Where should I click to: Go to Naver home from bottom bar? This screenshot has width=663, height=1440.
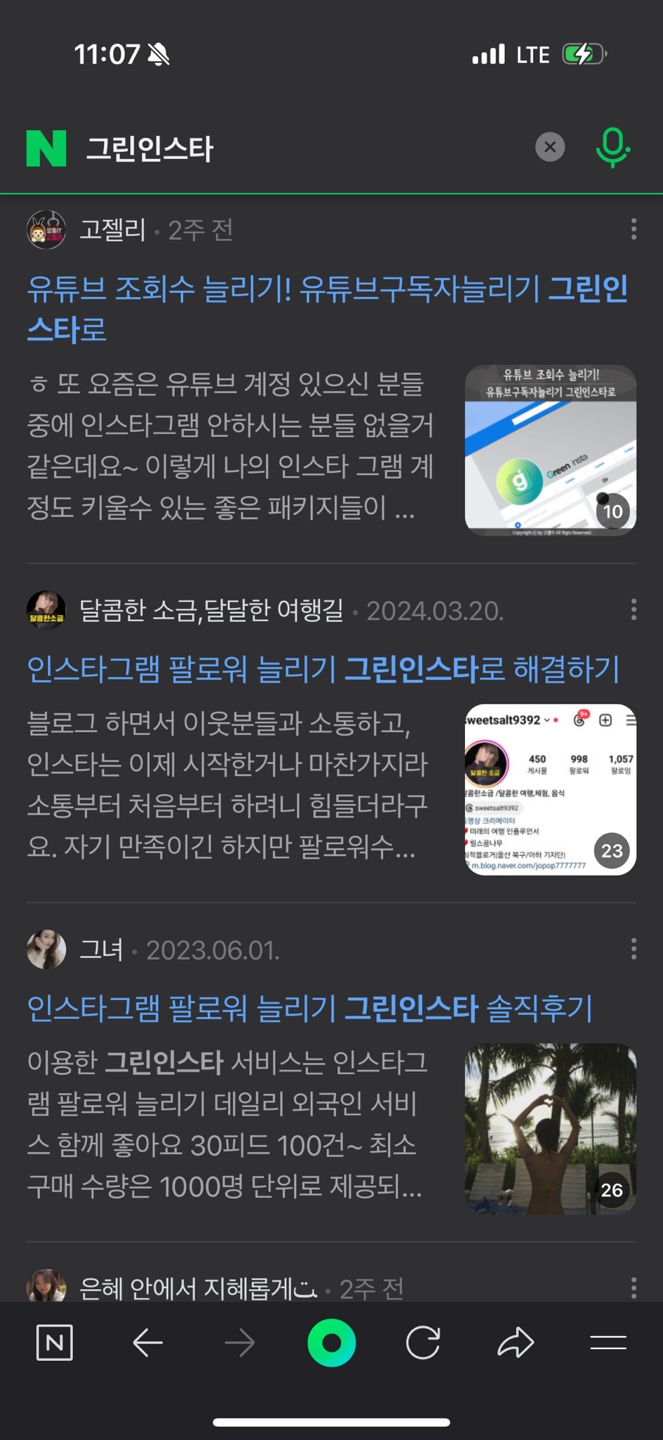point(54,1343)
